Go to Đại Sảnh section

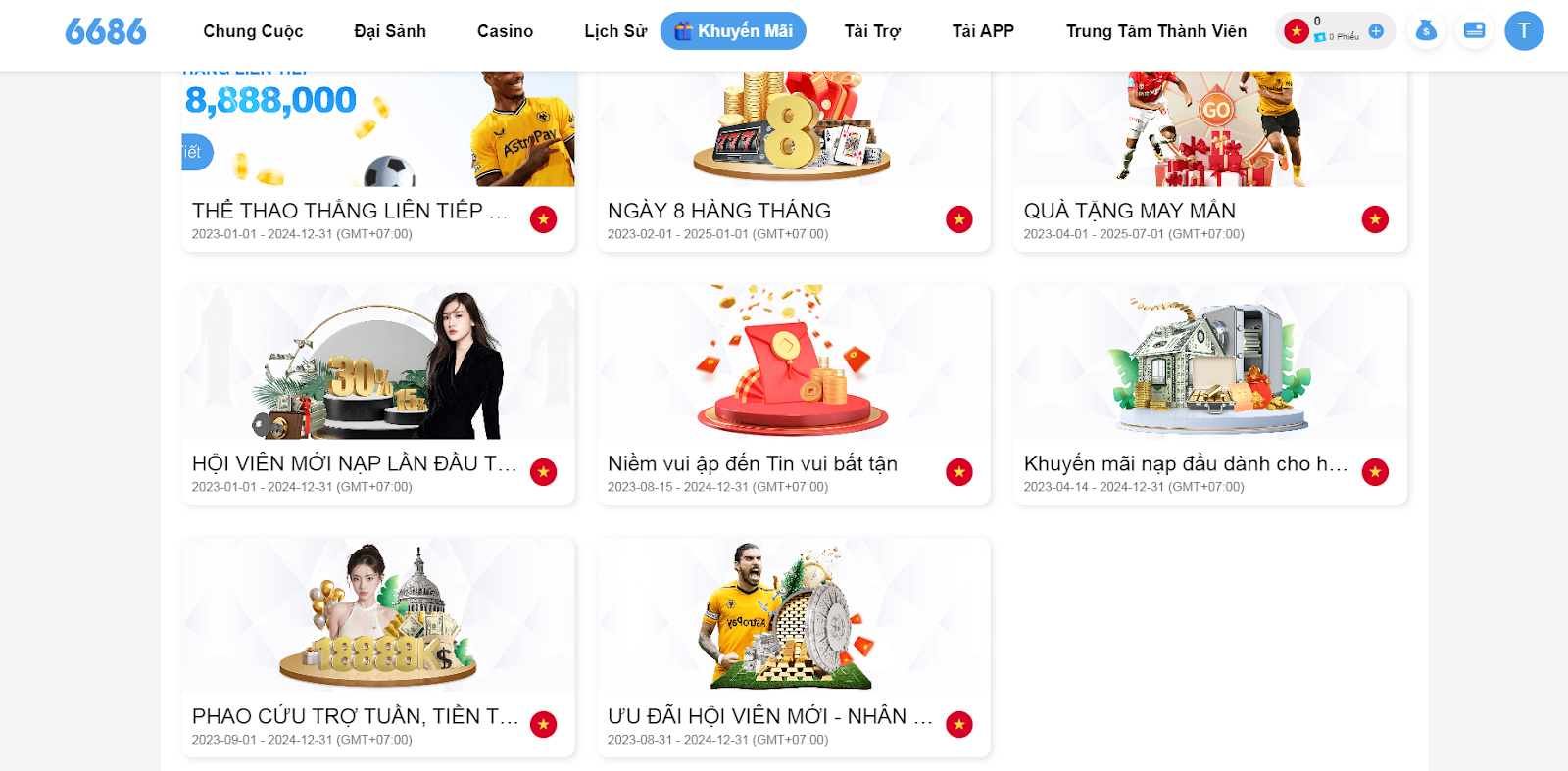click(x=389, y=31)
